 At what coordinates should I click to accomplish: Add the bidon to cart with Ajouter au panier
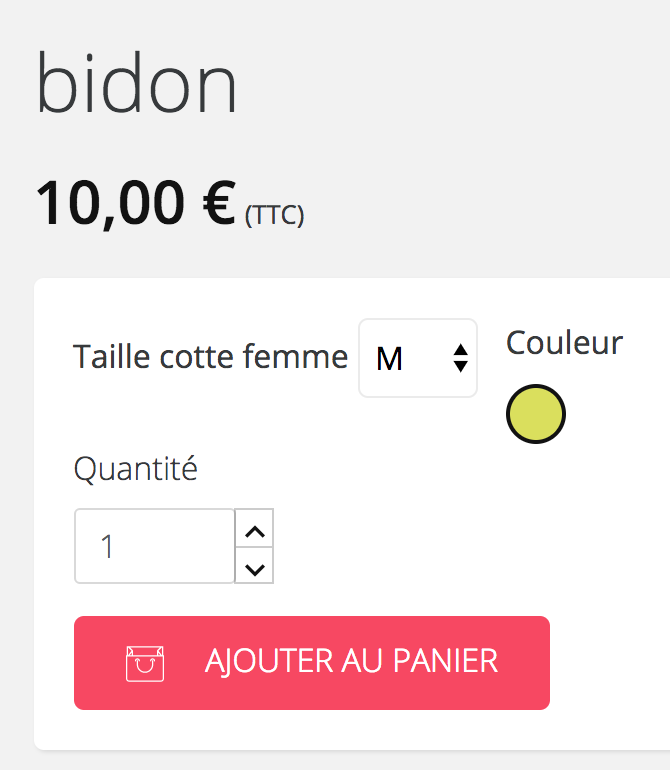click(312, 662)
